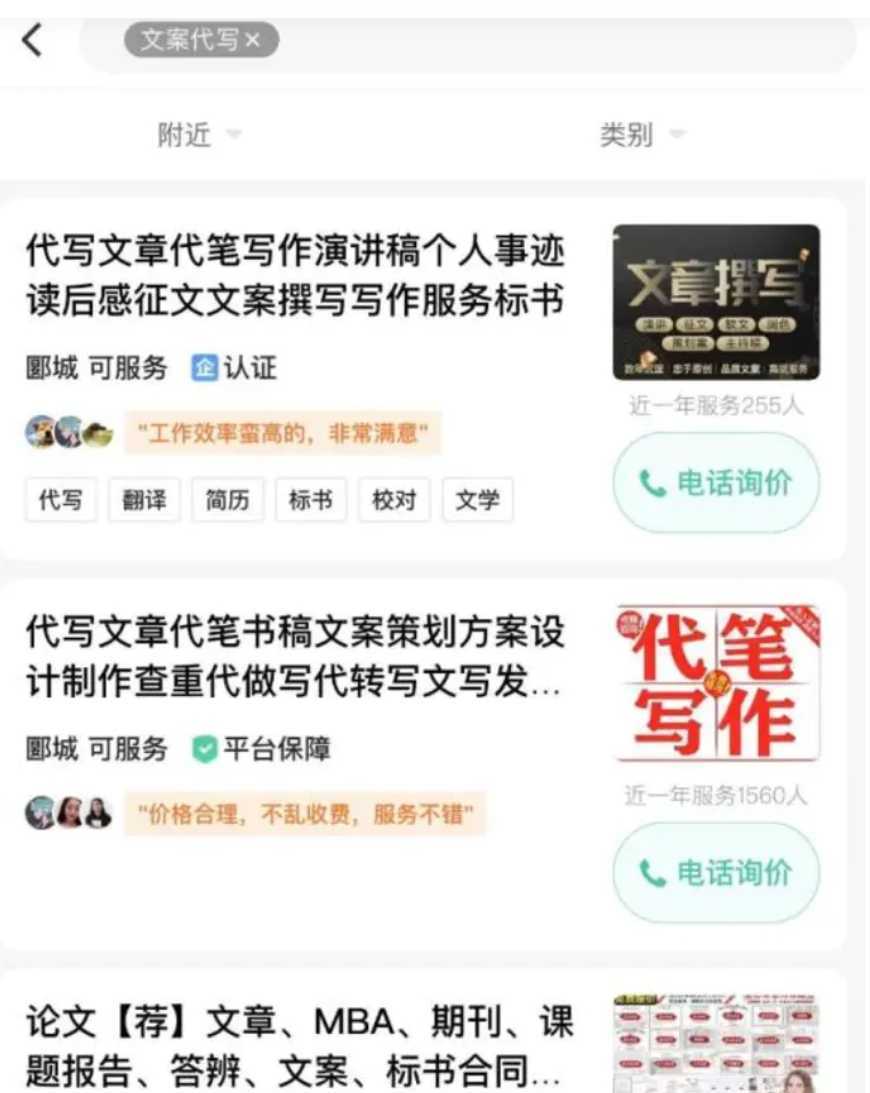This screenshot has height=1093, width=870.
Task: Click 电话询价 on the second listing
Action: 715,872
